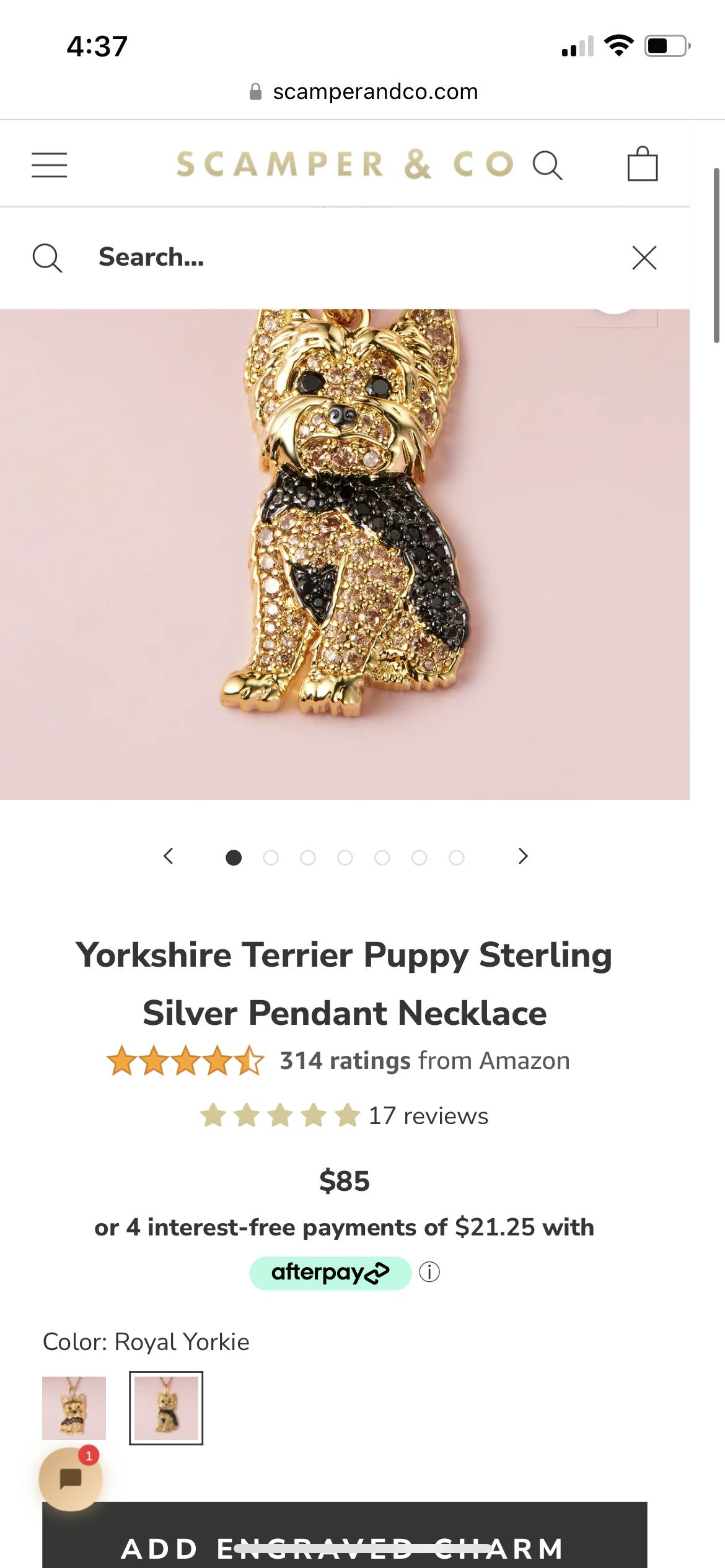Select the Royal Yorkie color swatch
725x1568 pixels.
[x=166, y=1408]
